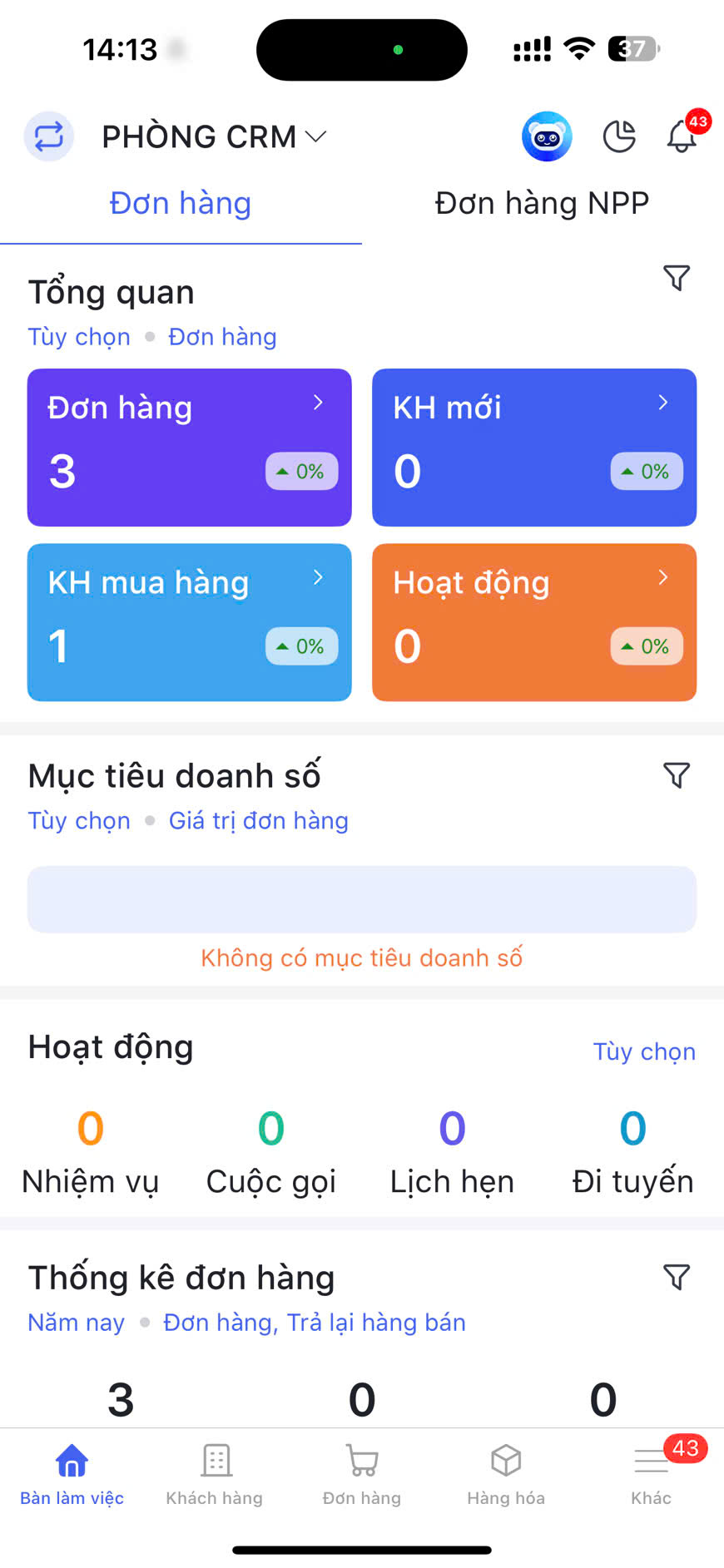The height and width of the screenshot is (1568, 724).
Task: Filter the Mục tiêu doanh số section
Action: click(x=677, y=775)
